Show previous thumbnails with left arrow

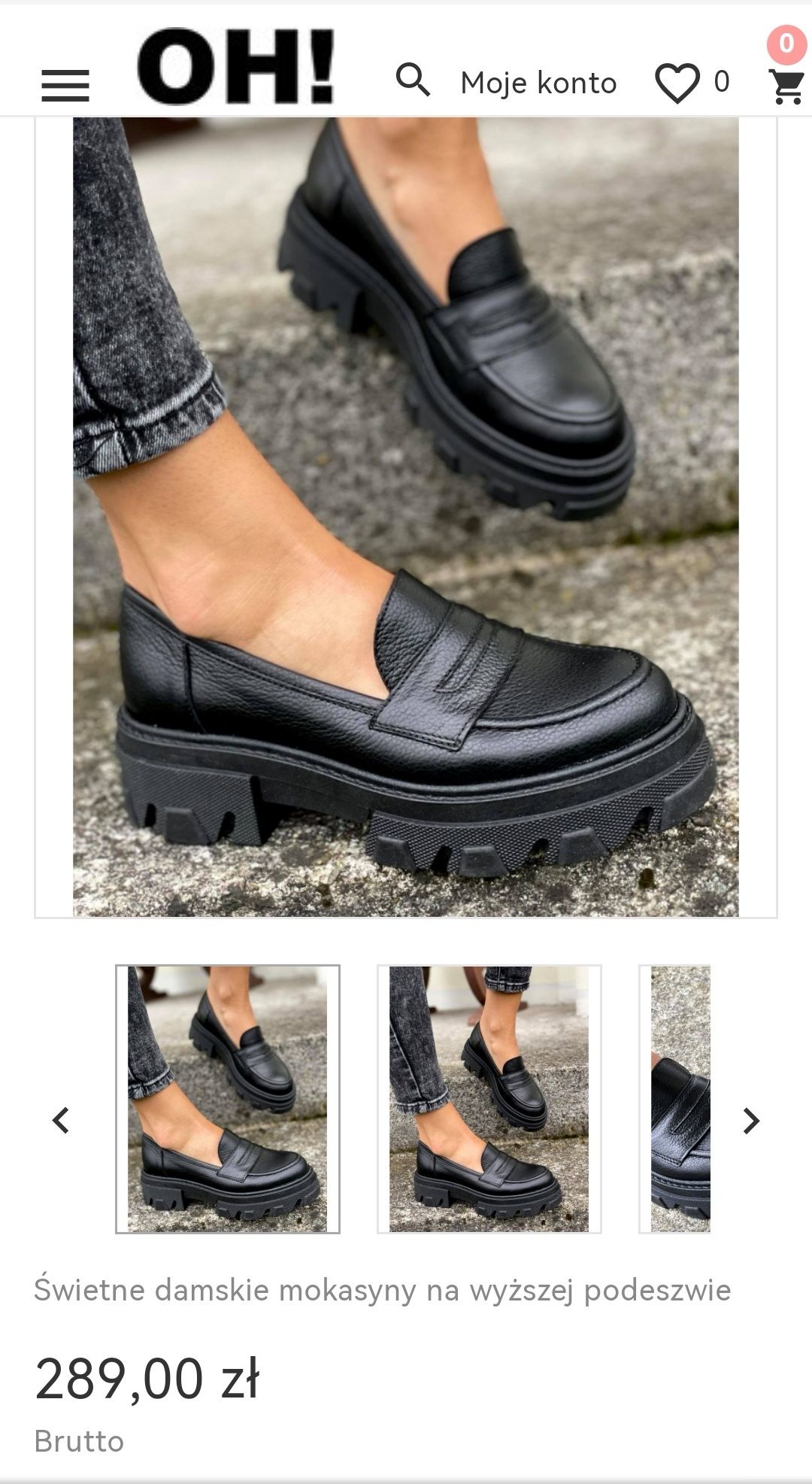pyautogui.click(x=61, y=1121)
